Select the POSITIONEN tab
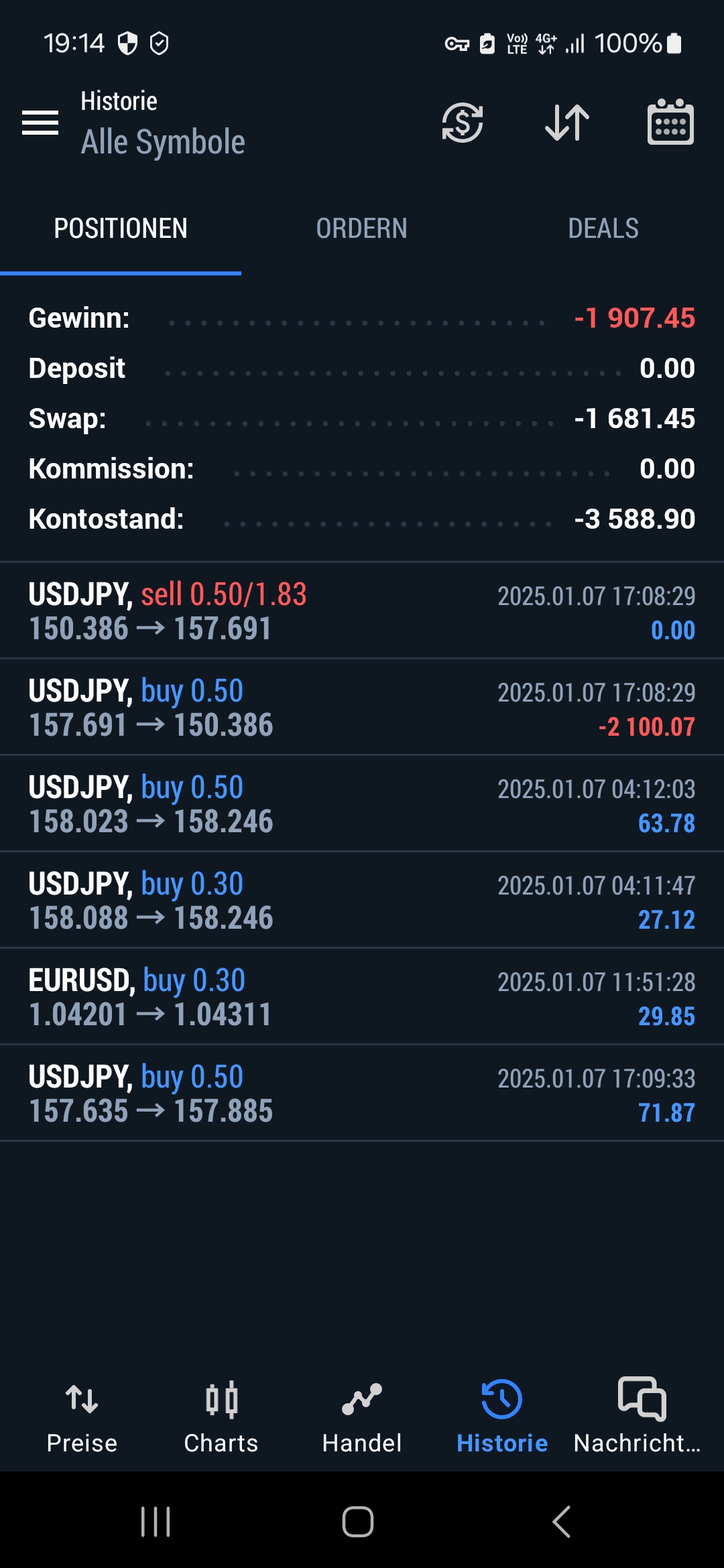This screenshot has height=1568, width=724. coord(121,228)
